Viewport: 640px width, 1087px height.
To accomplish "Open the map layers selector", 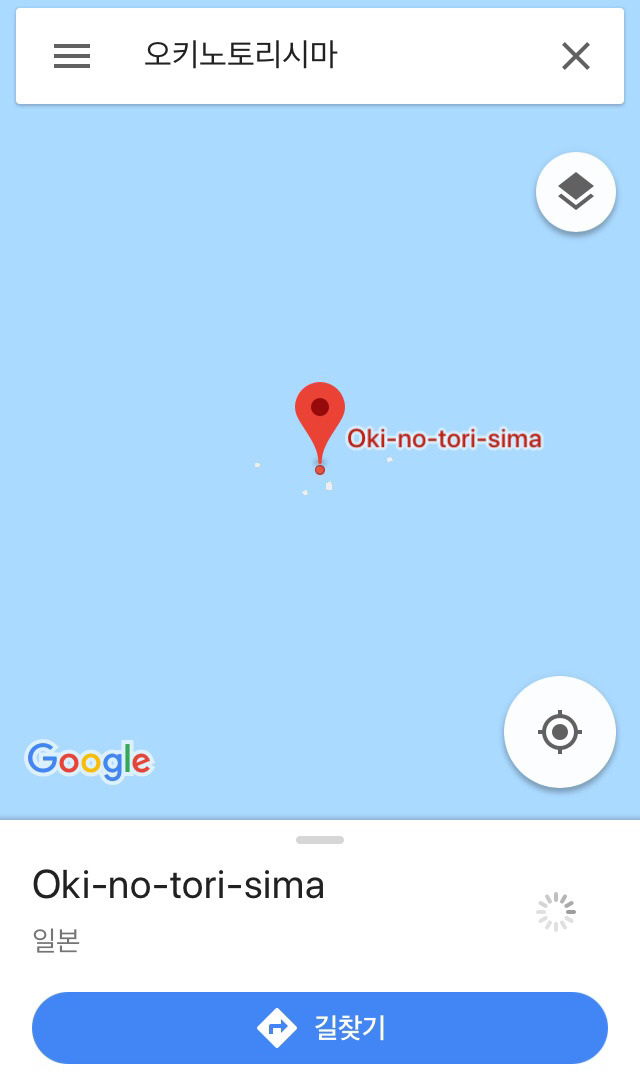I will pyautogui.click(x=575, y=192).
